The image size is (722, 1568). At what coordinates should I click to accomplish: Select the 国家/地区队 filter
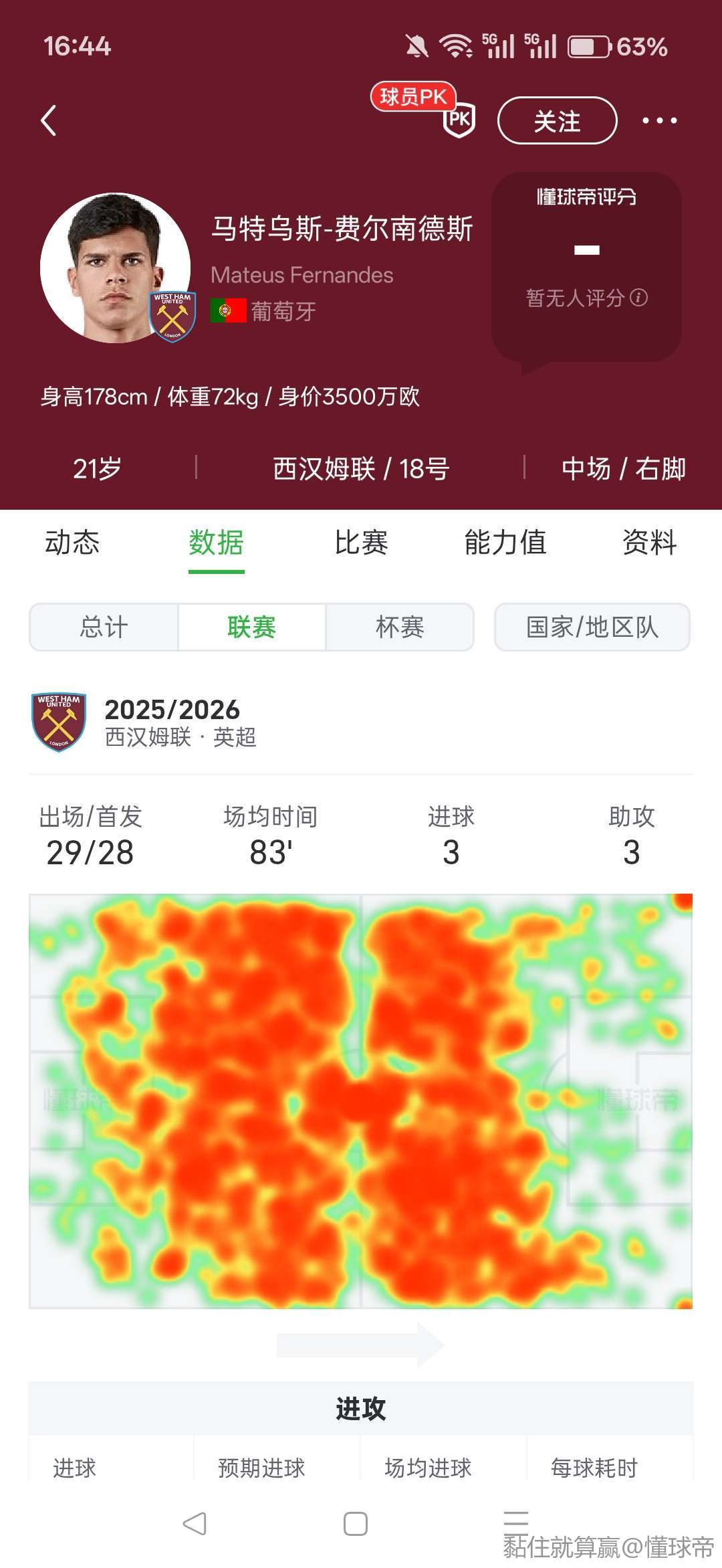click(x=592, y=627)
